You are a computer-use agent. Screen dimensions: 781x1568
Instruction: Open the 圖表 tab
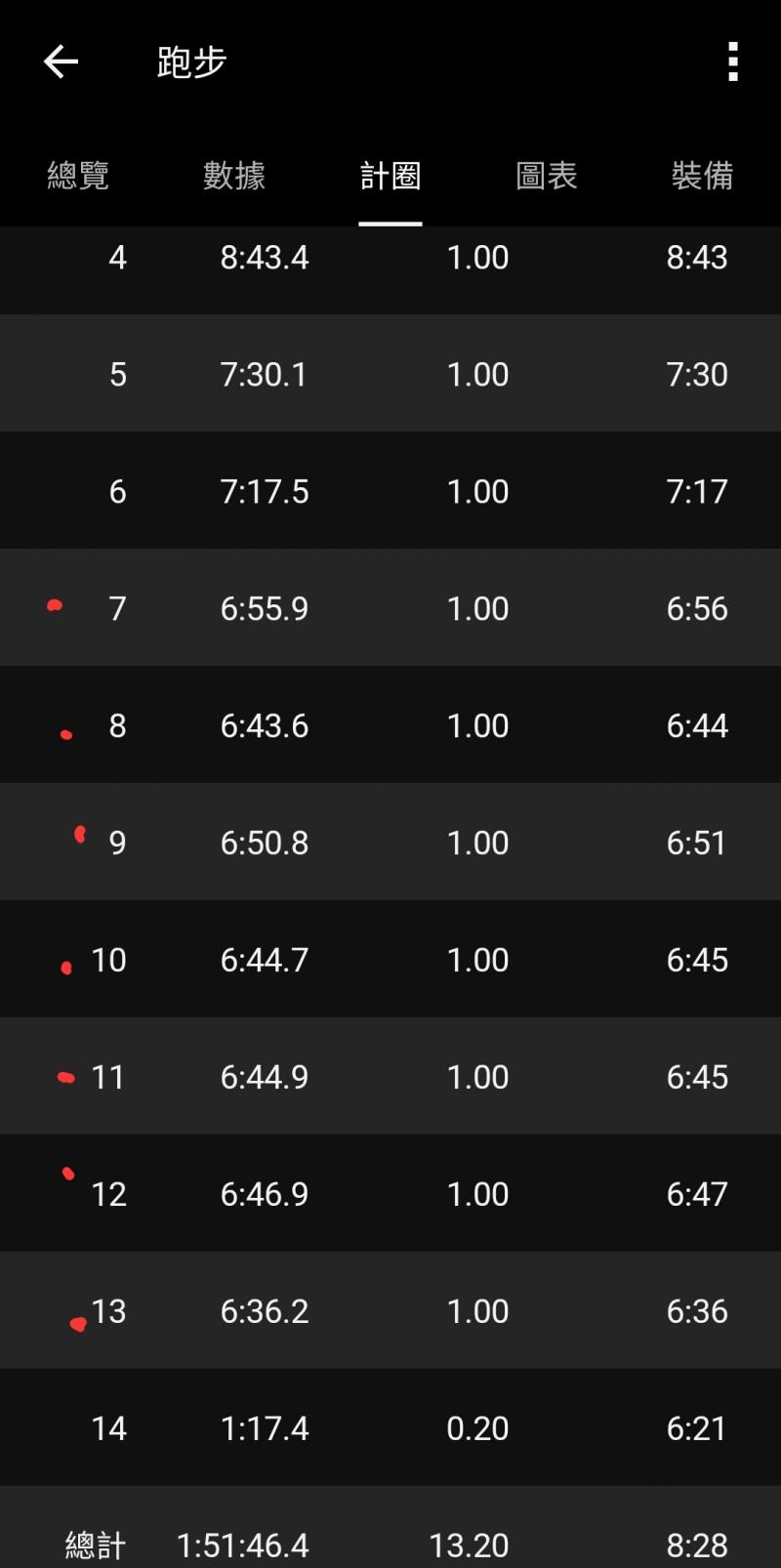click(x=547, y=176)
